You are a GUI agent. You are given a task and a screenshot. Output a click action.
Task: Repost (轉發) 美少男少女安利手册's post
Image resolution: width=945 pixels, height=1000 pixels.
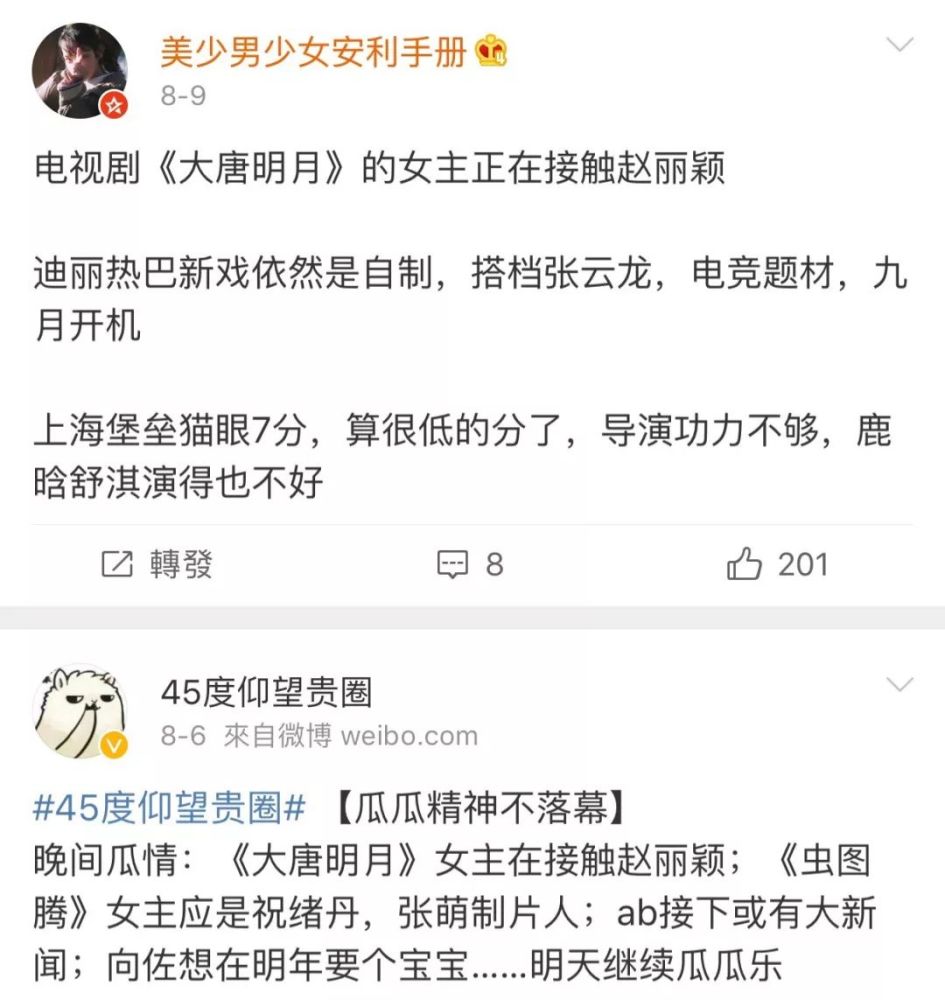pos(159,565)
